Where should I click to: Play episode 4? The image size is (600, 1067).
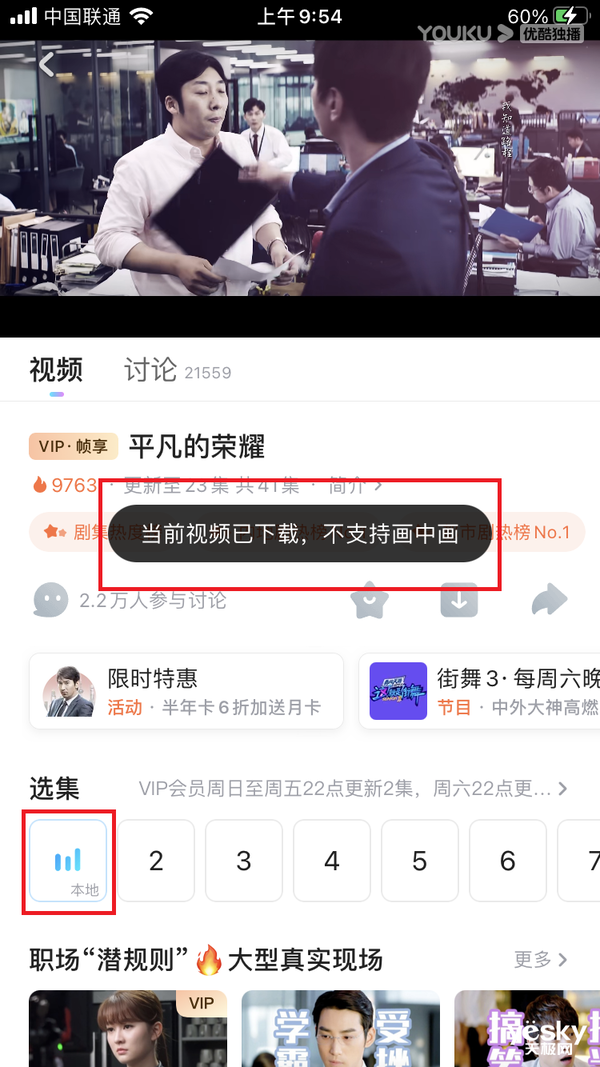pos(332,860)
